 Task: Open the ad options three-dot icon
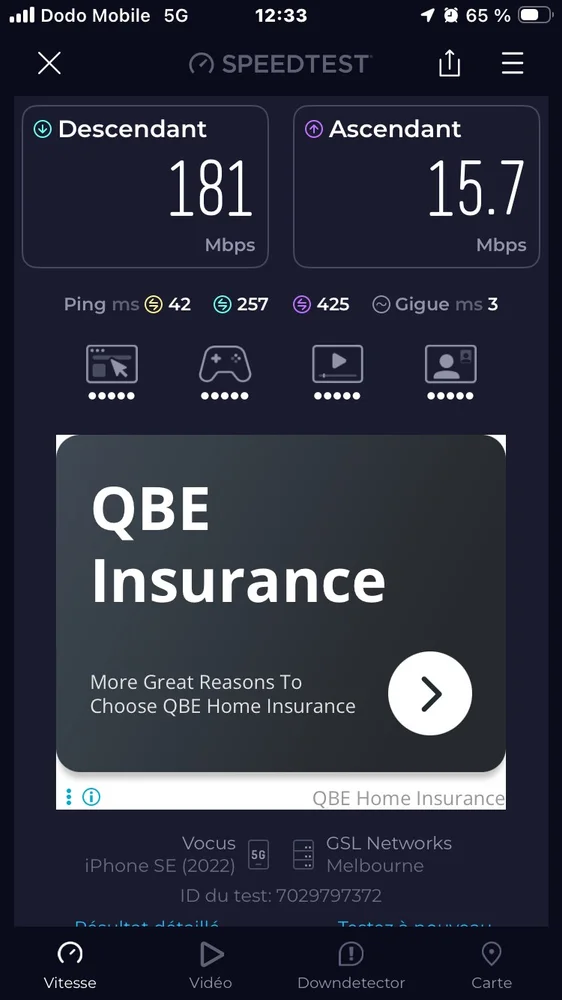(x=69, y=797)
